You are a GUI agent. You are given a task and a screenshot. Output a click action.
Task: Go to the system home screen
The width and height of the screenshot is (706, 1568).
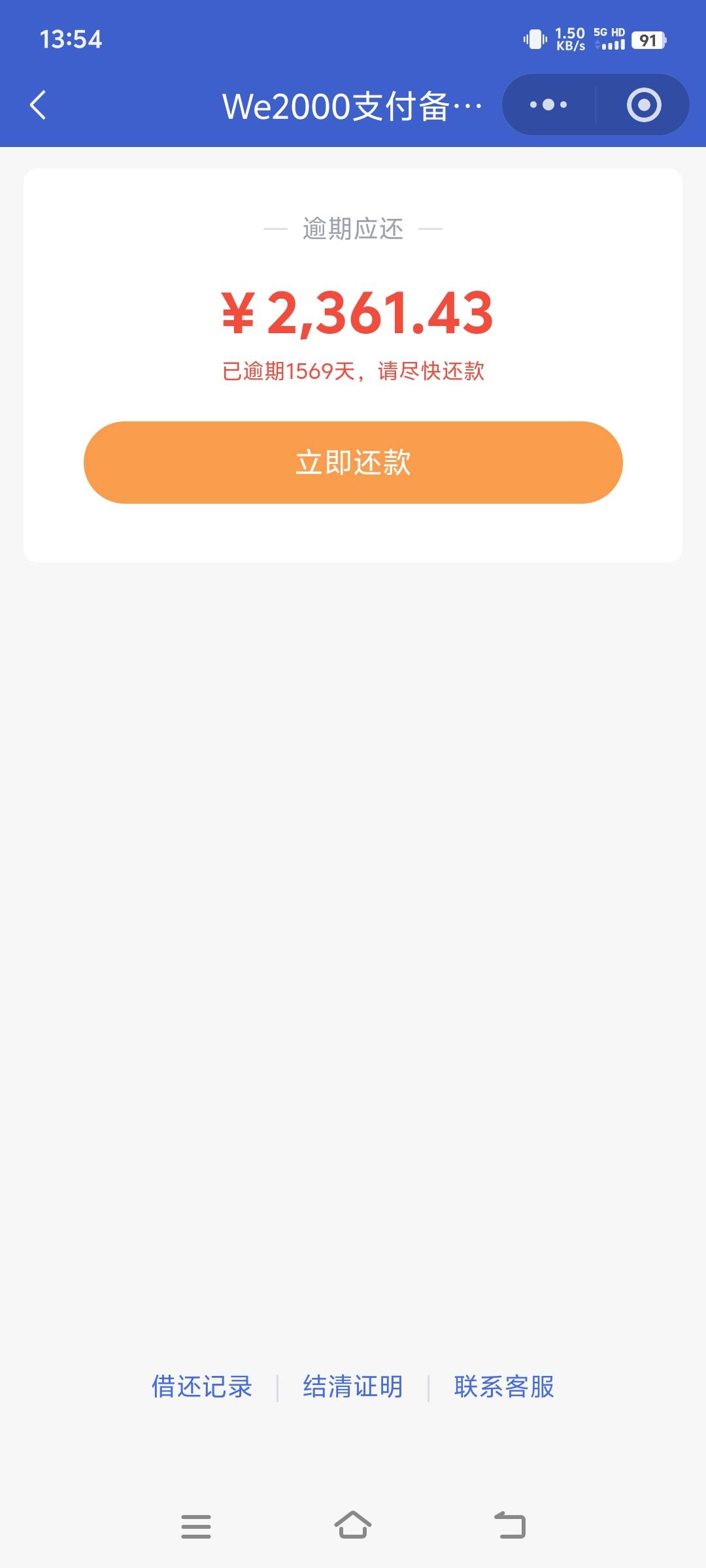tap(353, 1526)
